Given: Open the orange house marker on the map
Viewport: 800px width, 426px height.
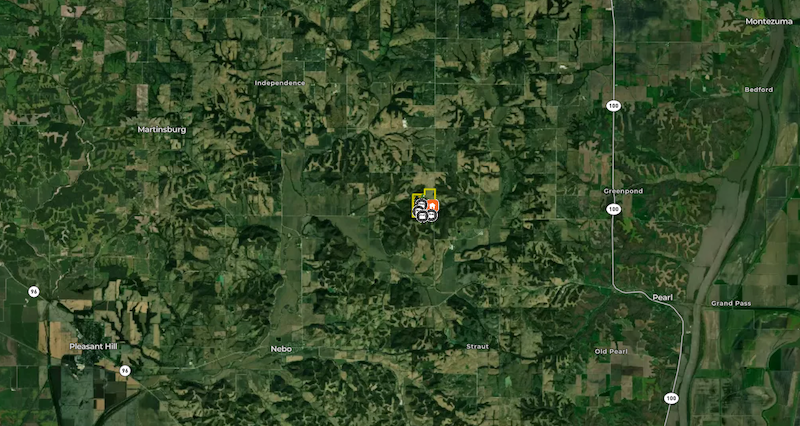Looking at the screenshot, I should 433,205.
